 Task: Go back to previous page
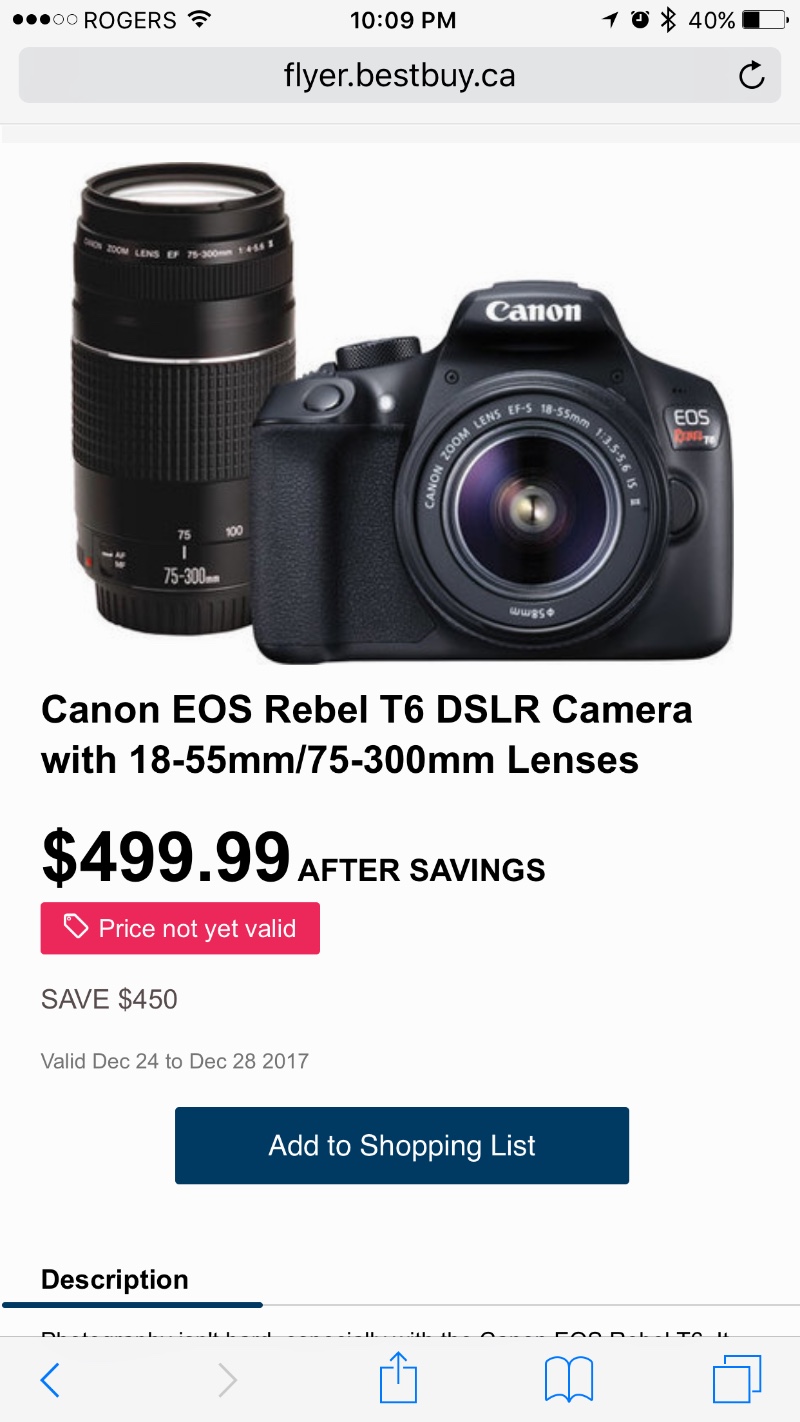pos(50,1381)
